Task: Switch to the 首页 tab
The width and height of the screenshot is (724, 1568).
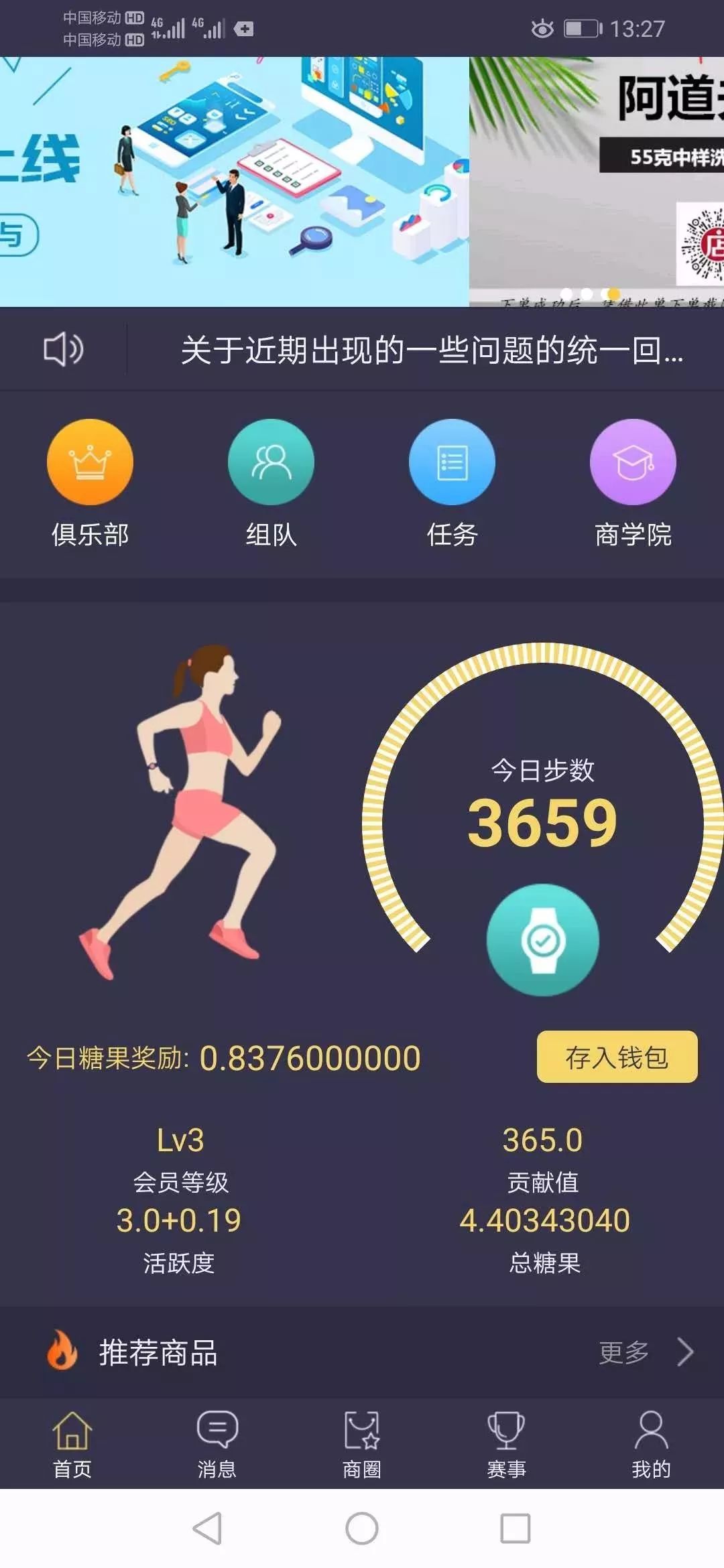Action: (72, 1444)
